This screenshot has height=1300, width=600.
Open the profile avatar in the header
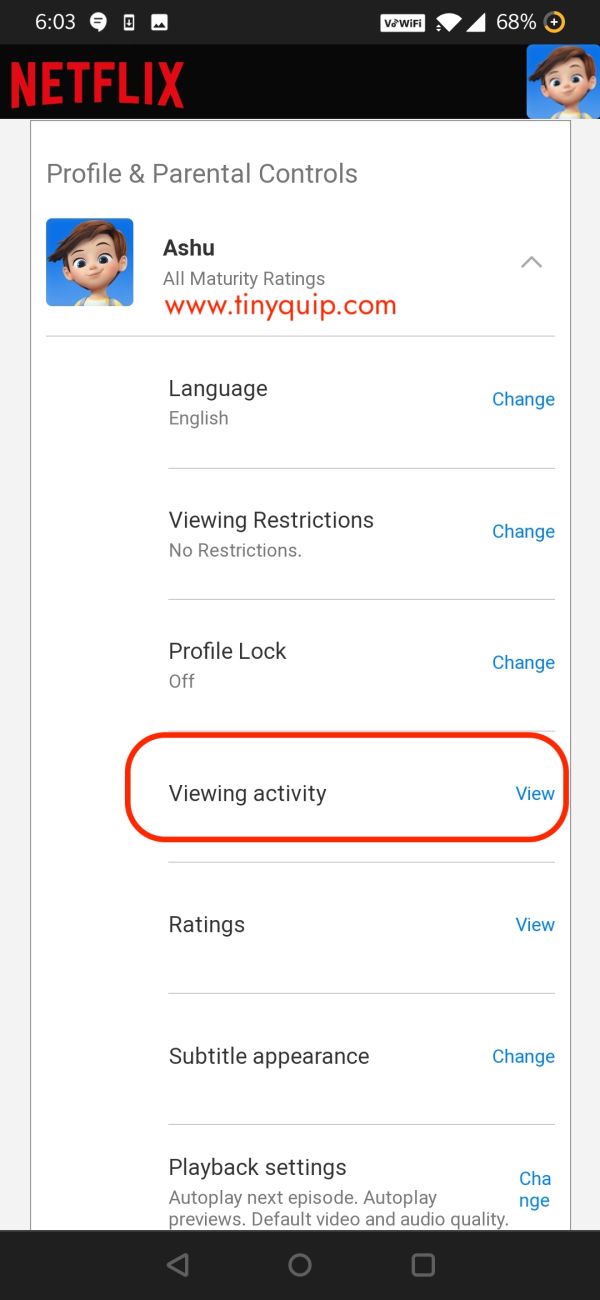click(563, 82)
